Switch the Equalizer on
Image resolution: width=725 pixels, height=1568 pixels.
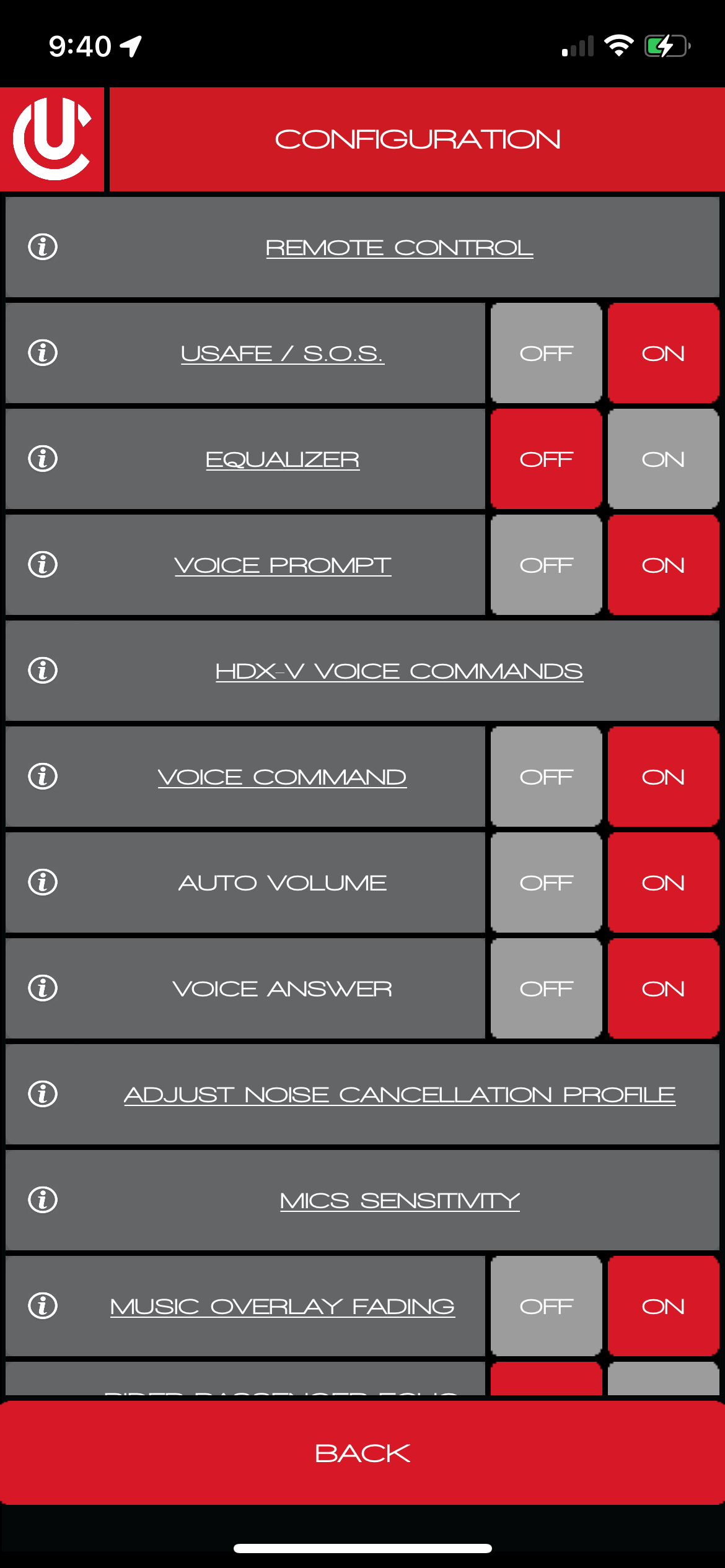(663, 459)
